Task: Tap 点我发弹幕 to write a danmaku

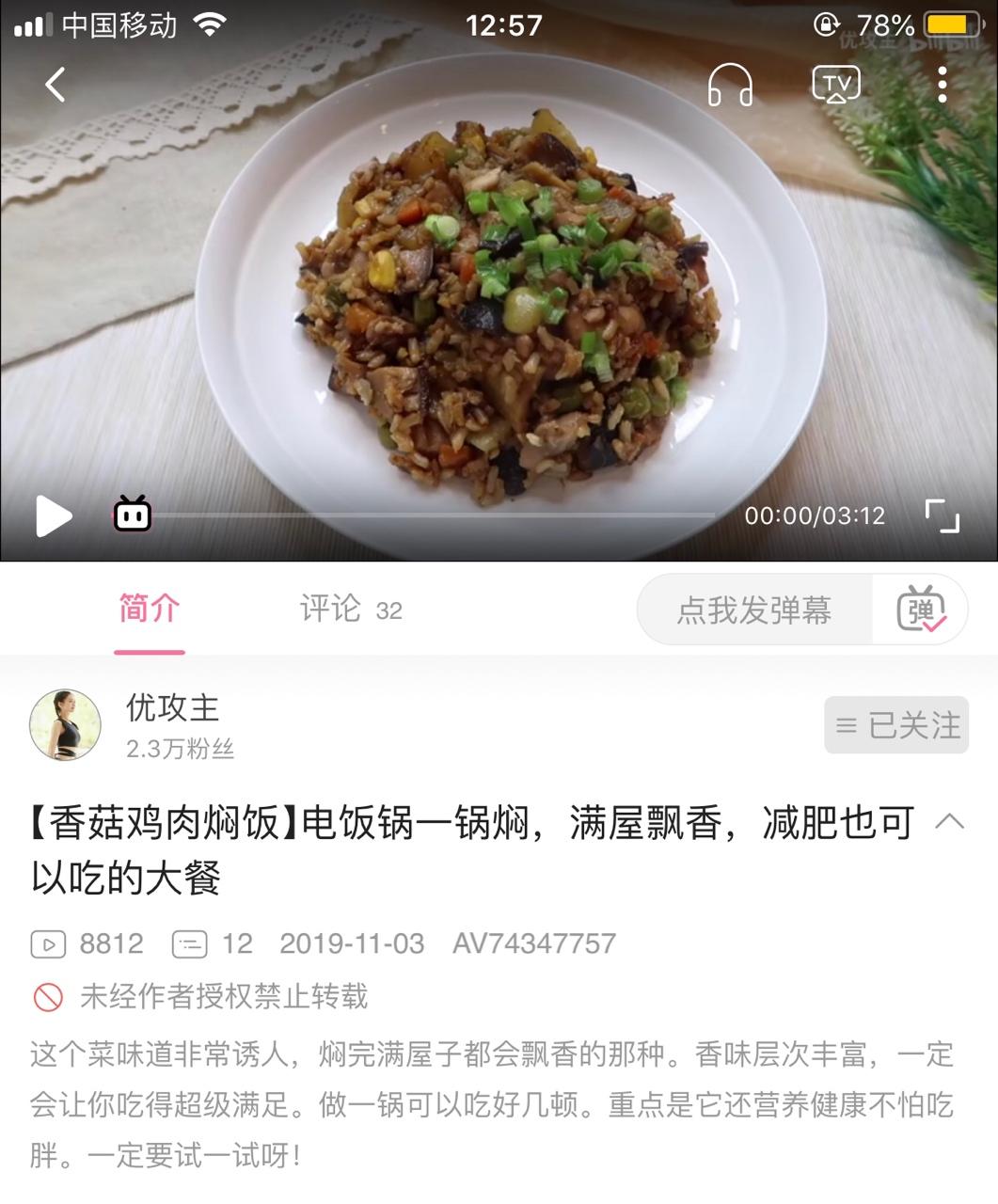Action: point(754,610)
